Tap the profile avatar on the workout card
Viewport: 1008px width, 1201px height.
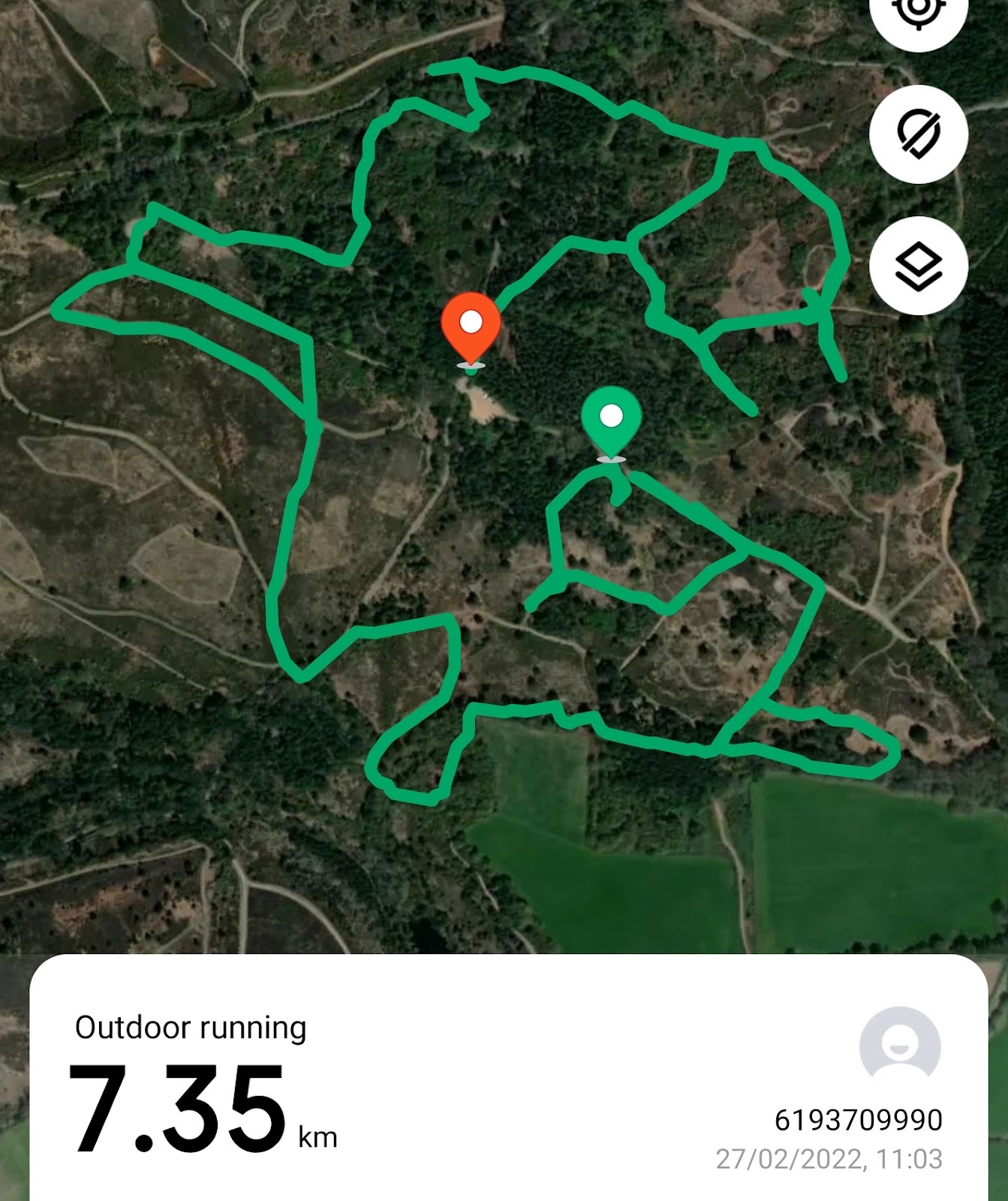tap(899, 1047)
